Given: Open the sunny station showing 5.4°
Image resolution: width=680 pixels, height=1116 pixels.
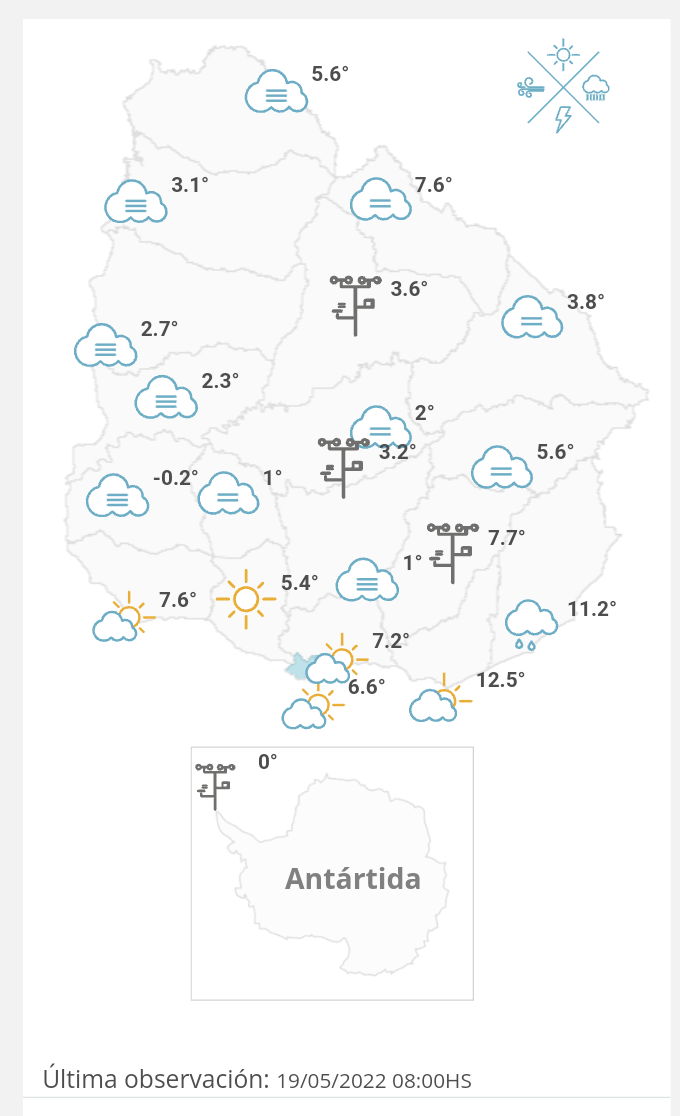Looking at the screenshot, I should [x=246, y=599].
